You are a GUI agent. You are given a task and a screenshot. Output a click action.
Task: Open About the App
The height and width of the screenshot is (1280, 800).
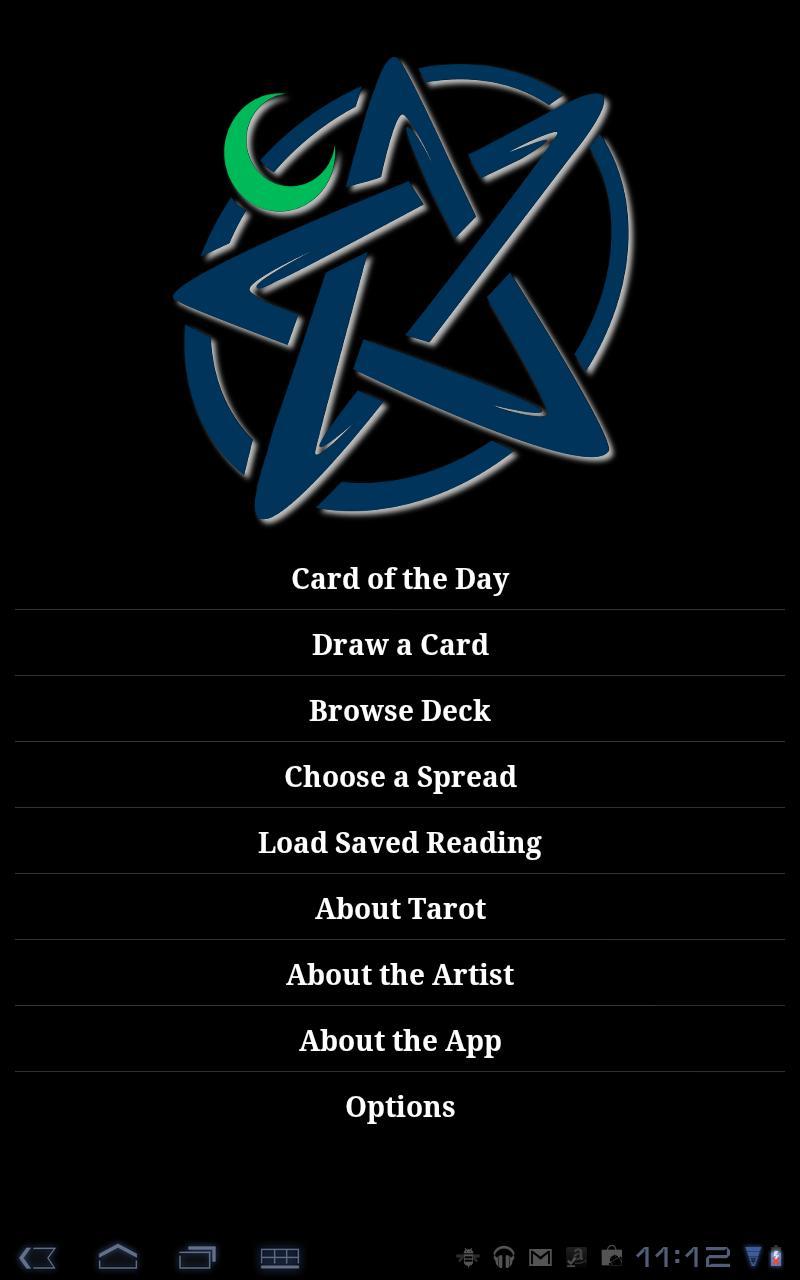400,1039
